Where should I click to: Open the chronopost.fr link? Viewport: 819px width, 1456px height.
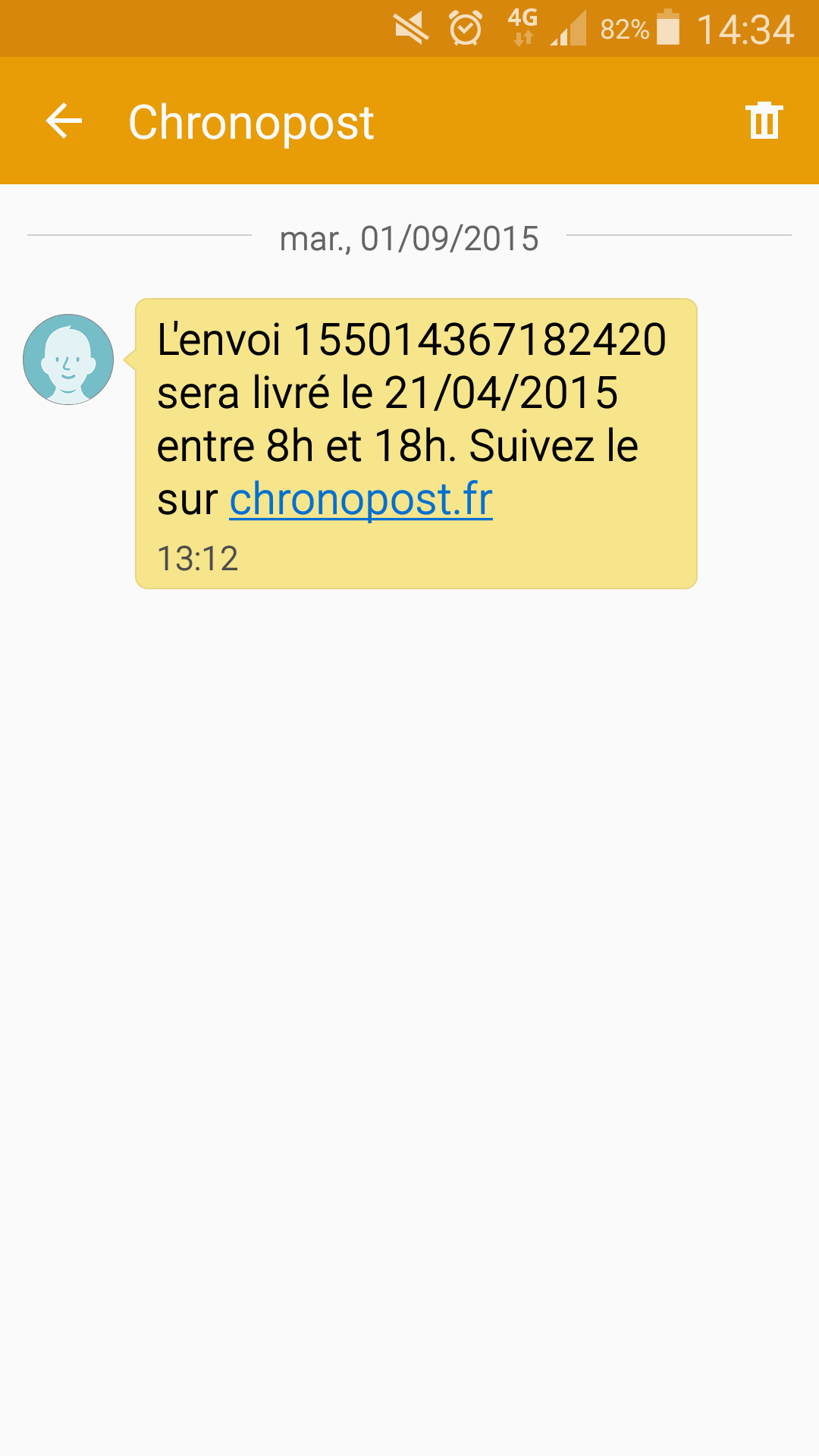pyautogui.click(x=361, y=499)
